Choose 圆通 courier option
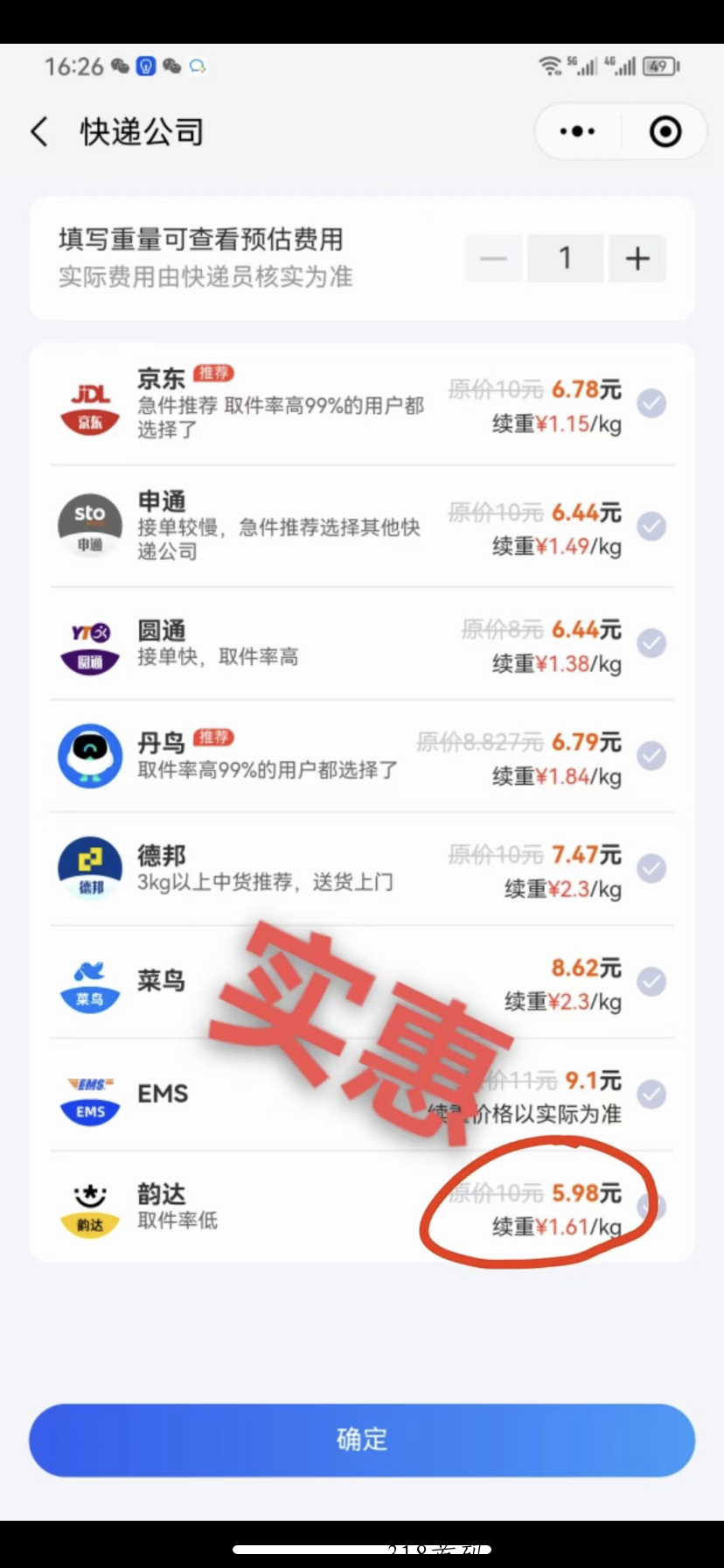The height and width of the screenshot is (1568, 724). 651,643
